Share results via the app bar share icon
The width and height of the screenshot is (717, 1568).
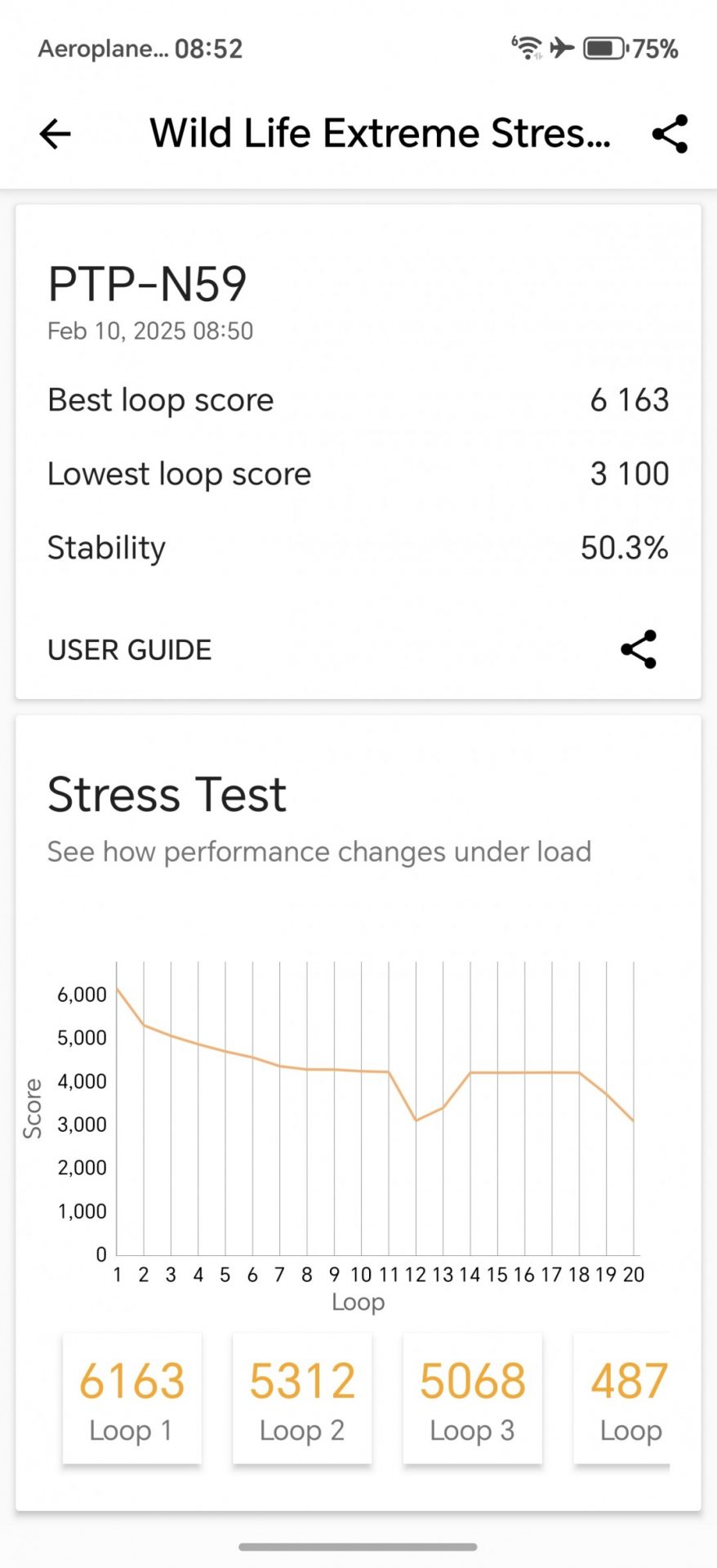click(x=670, y=134)
